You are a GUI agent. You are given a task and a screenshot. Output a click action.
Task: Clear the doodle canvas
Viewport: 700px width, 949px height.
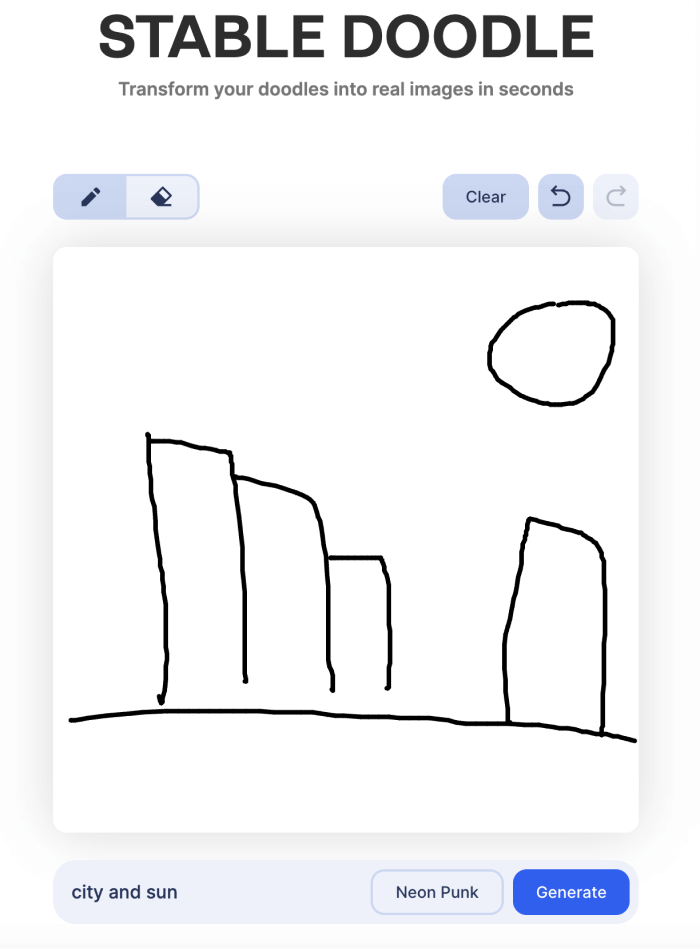[x=485, y=197]
